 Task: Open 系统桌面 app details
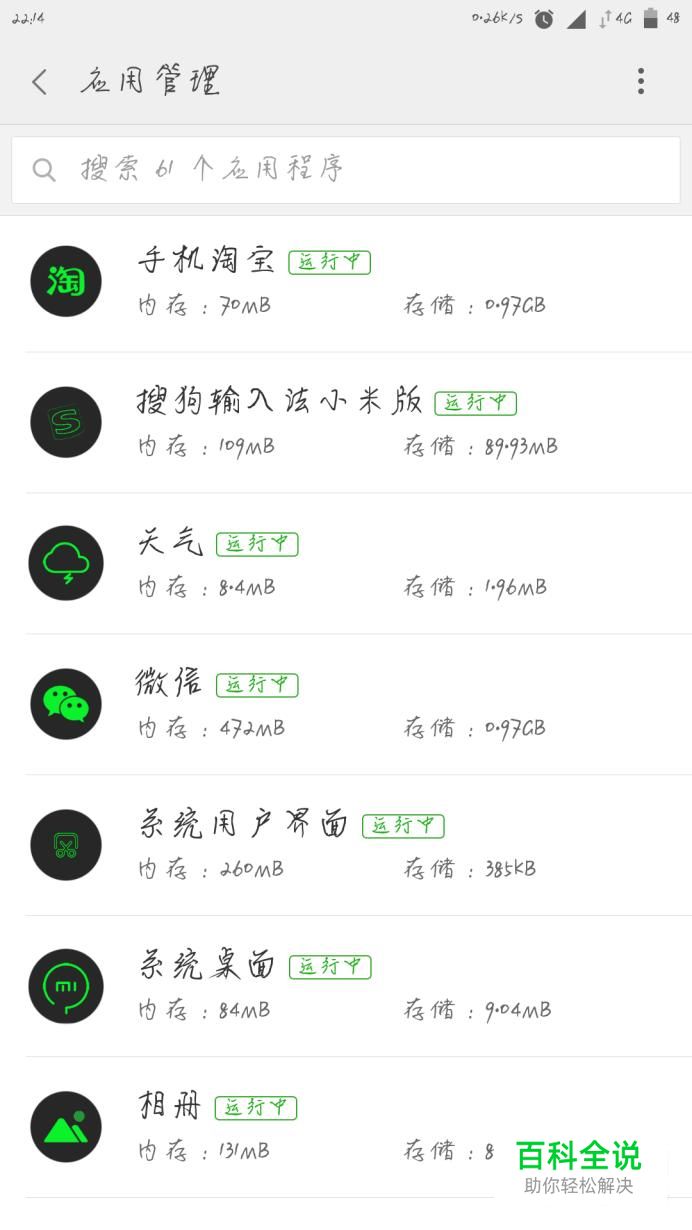tap(346, 987)
